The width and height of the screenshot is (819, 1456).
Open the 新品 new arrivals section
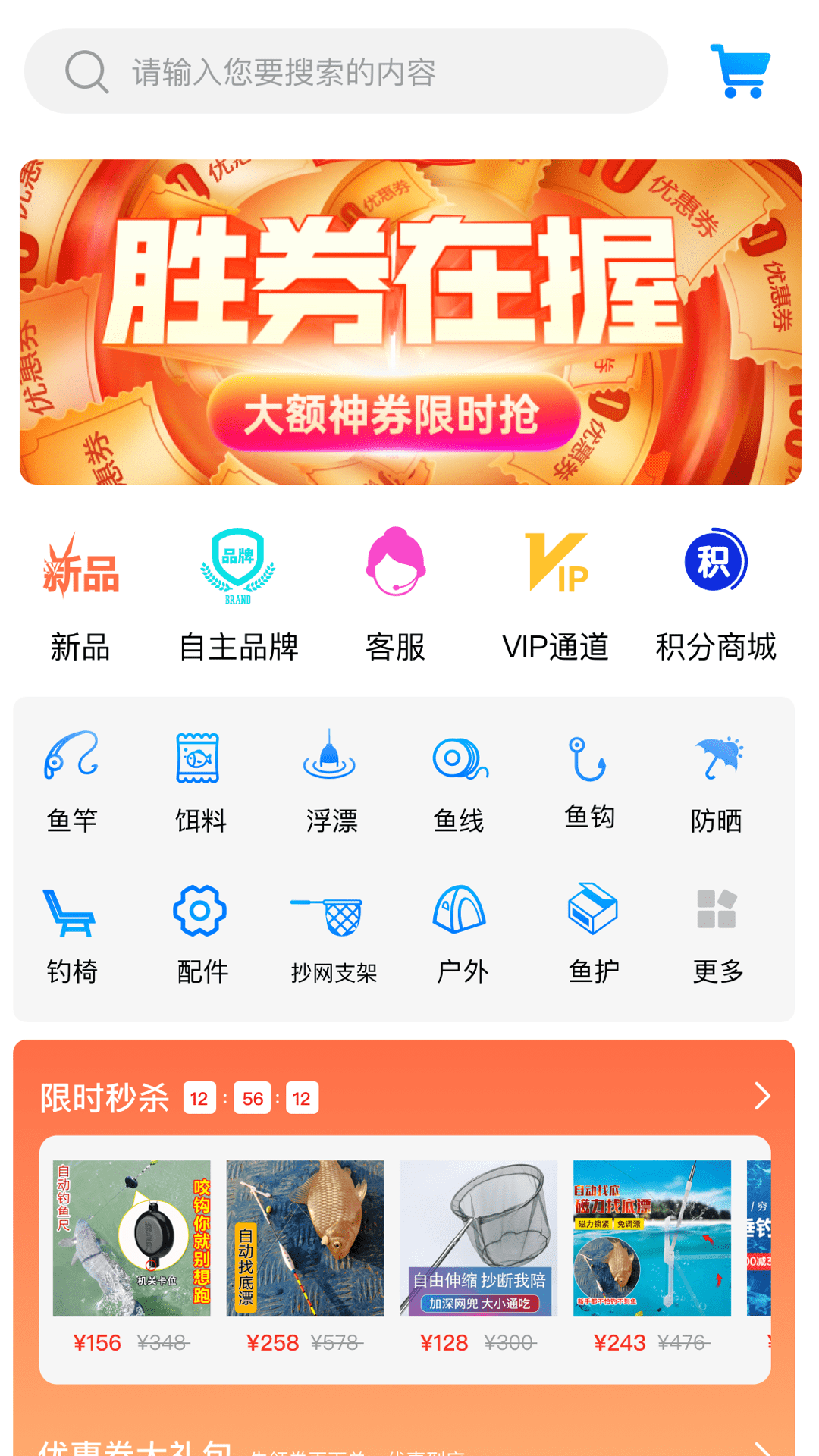tap(80, 595)
